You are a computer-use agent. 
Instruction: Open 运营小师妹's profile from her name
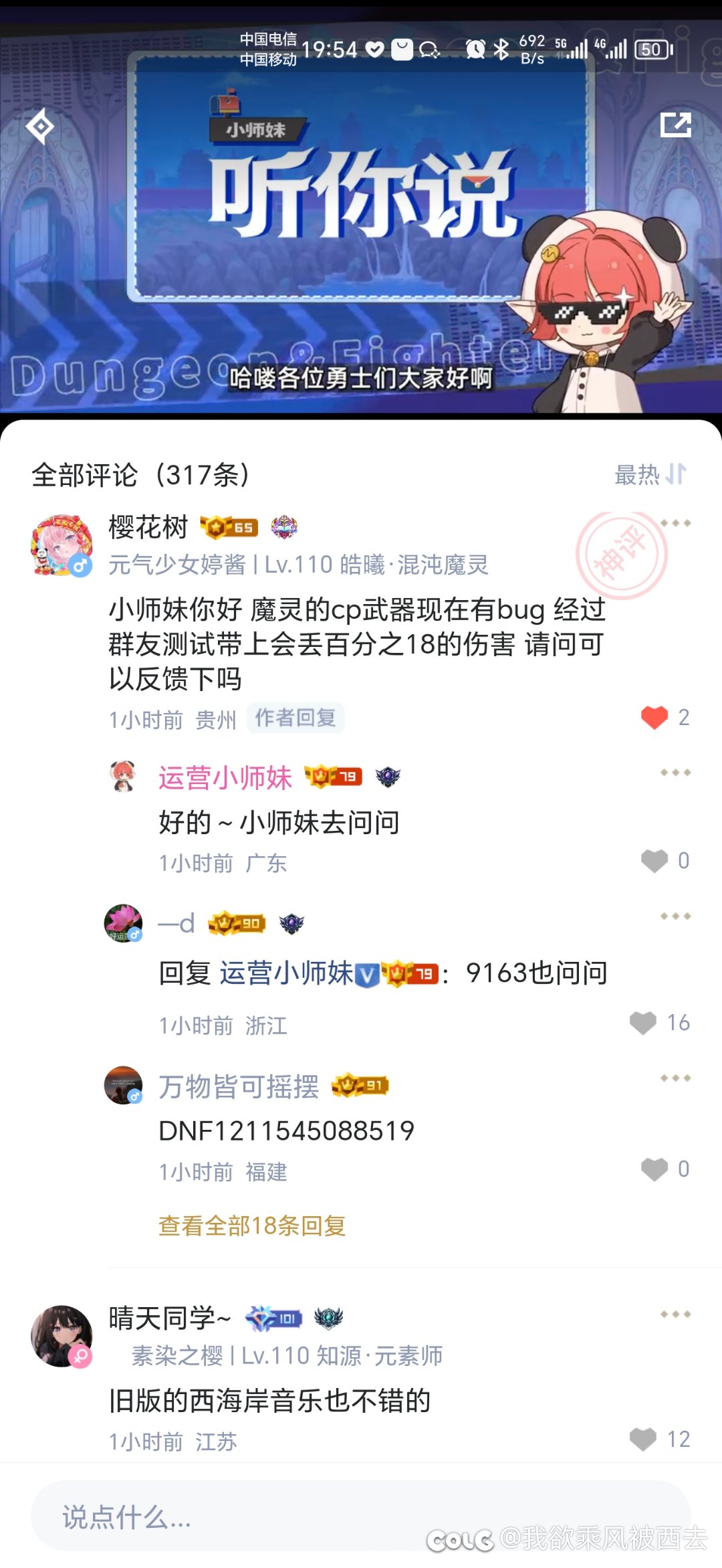pos(225,777)
